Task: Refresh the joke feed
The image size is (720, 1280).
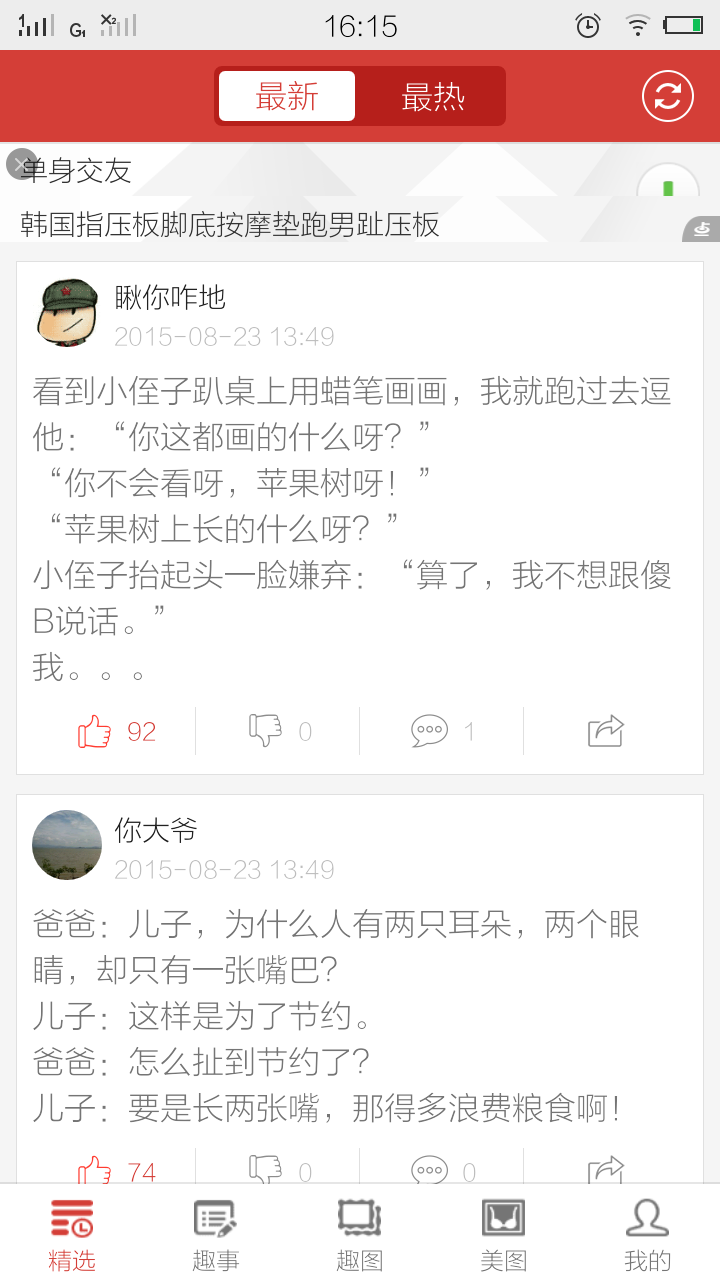Action: tap(667, 97)
